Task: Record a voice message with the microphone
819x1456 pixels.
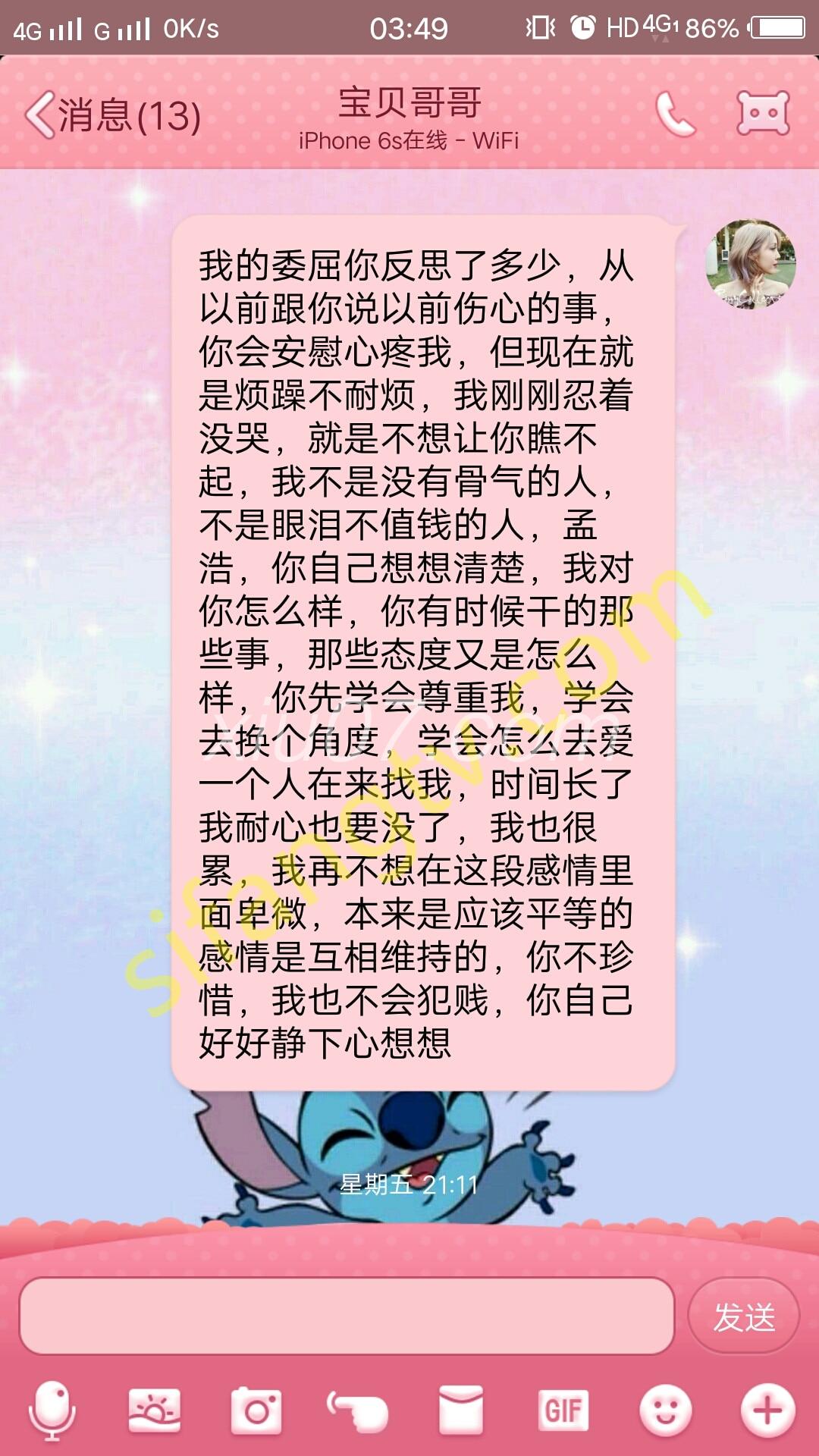Action: click(x=52, y=1410)
